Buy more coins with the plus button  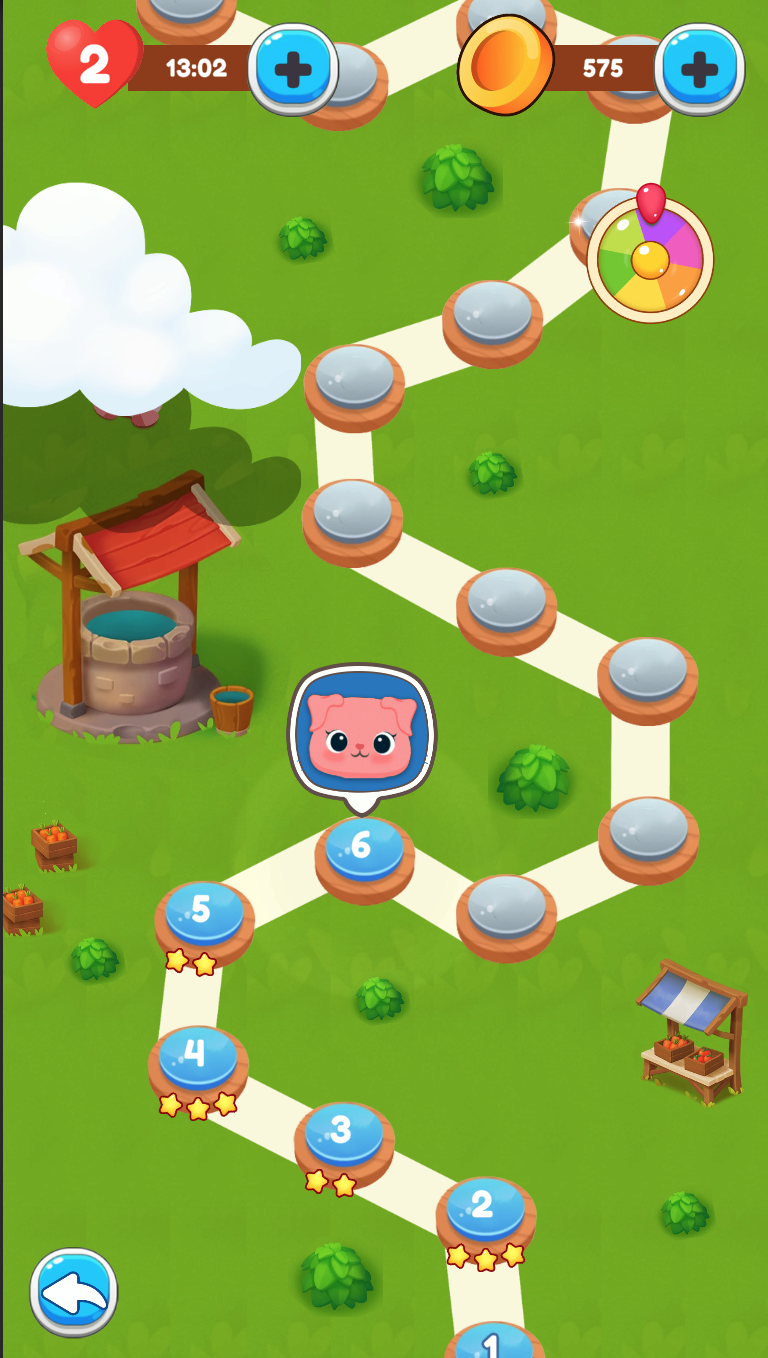point(700,68)
